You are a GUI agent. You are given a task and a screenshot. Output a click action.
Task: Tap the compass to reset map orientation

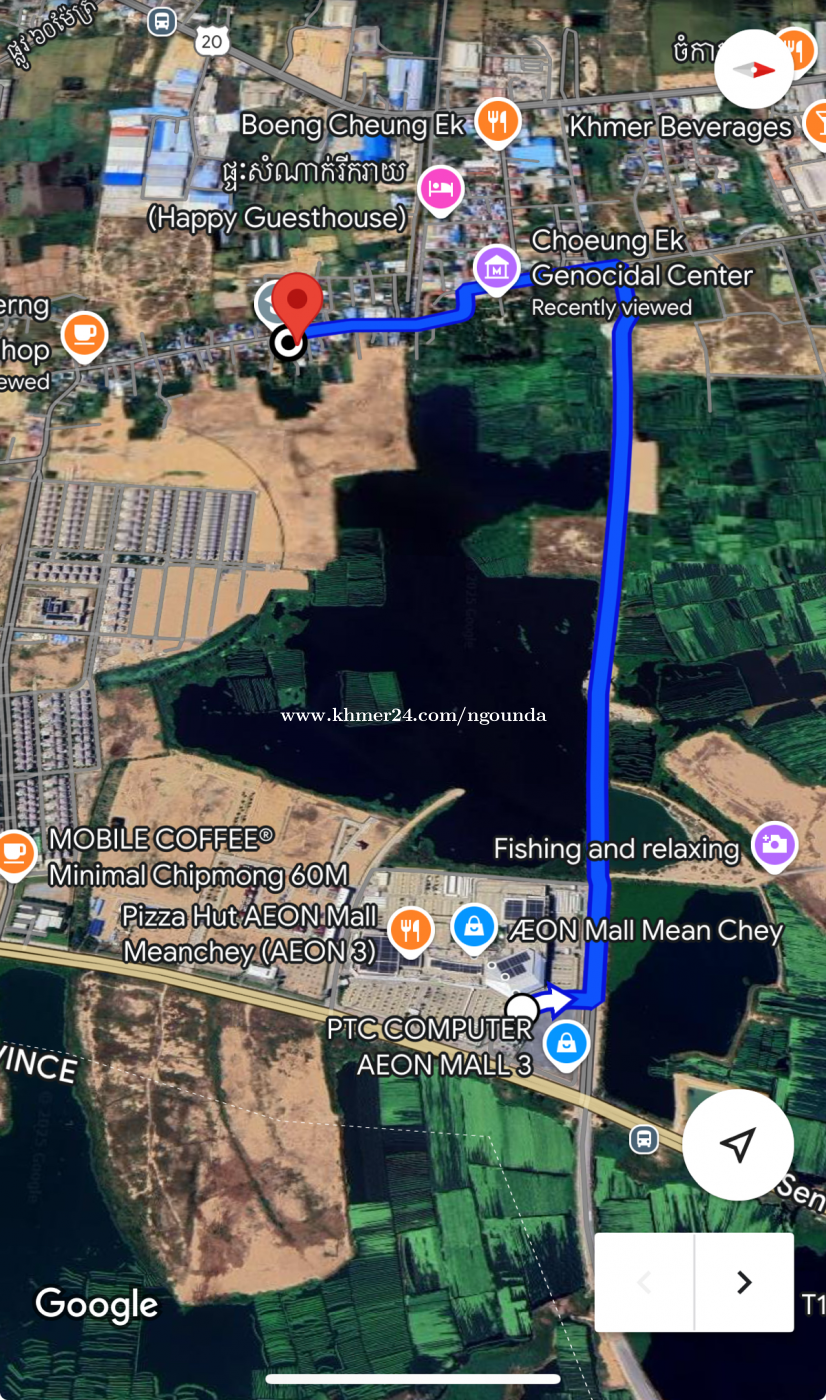click(755, 69)
